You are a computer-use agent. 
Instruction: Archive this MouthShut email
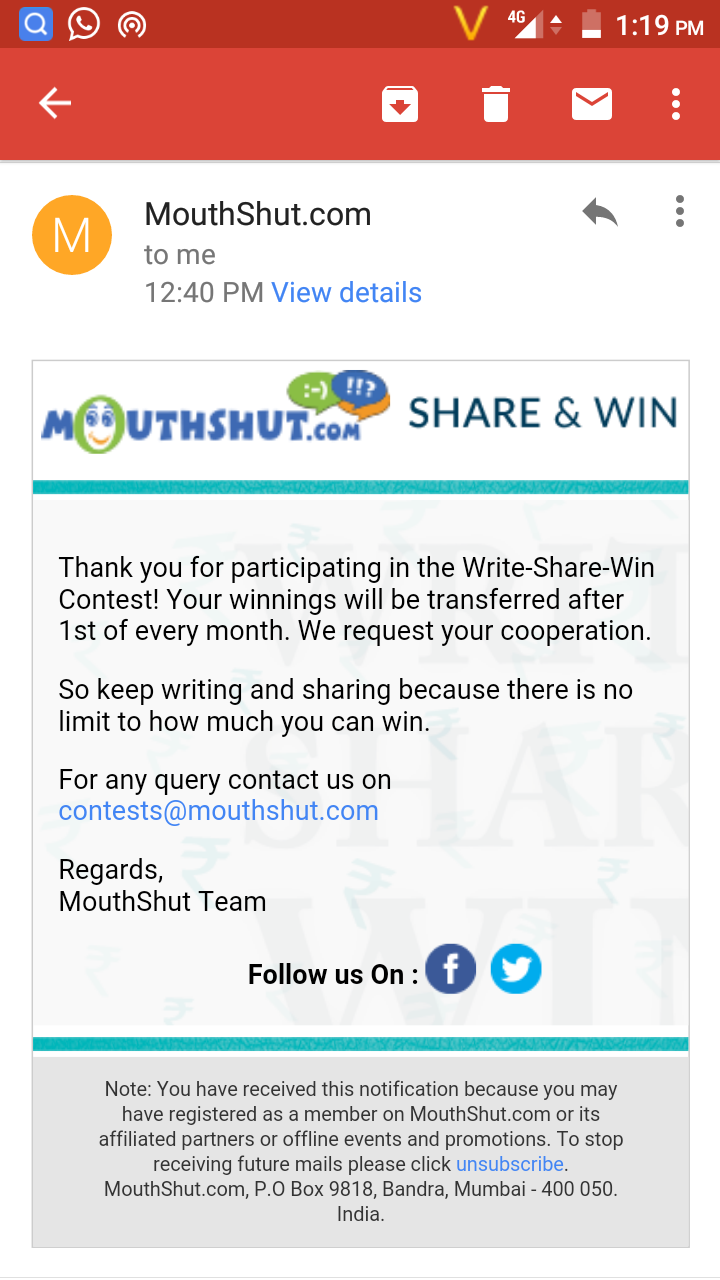pyautogui.click(x=400, y=104)
